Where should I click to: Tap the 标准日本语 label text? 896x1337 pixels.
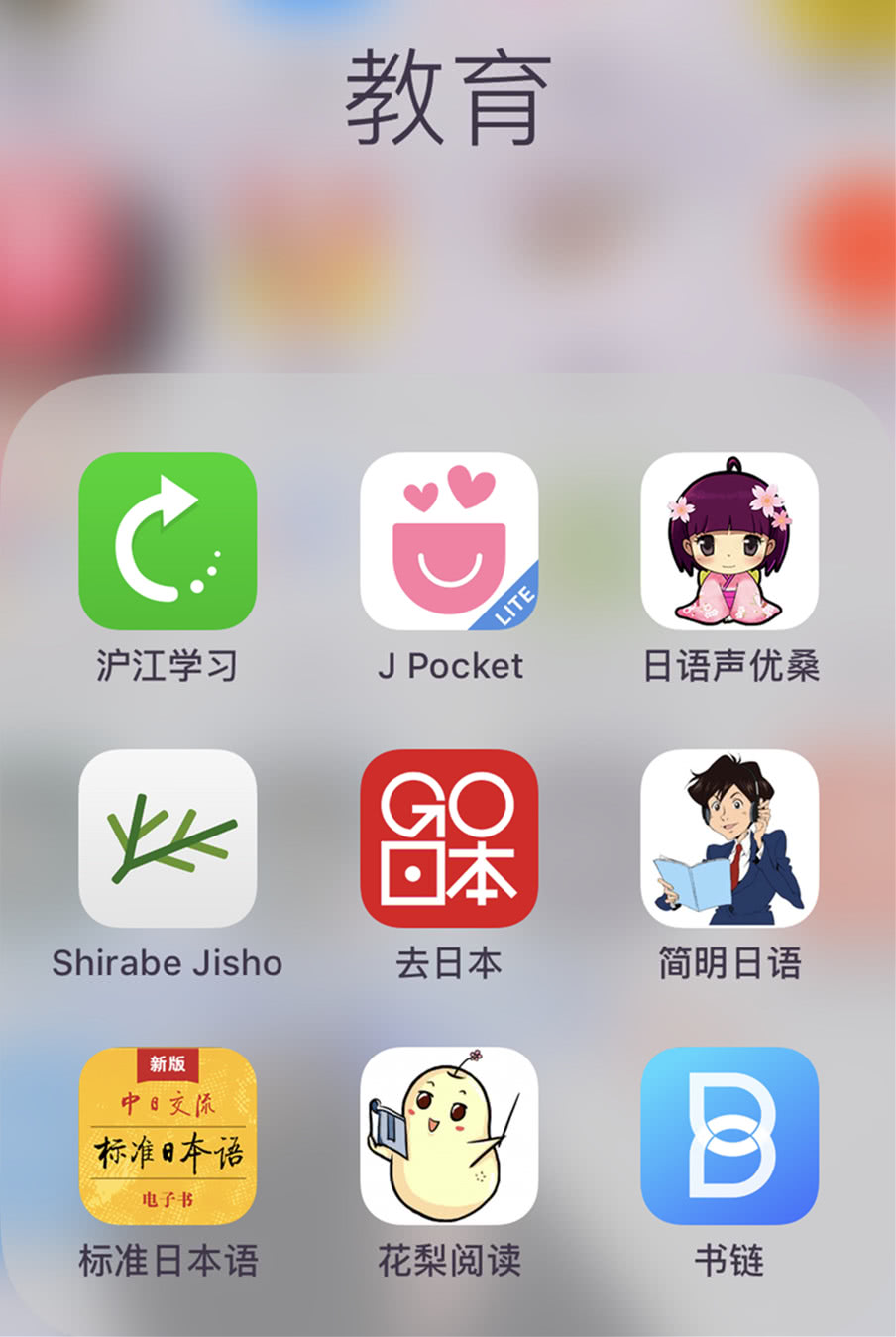[168, 1260]
